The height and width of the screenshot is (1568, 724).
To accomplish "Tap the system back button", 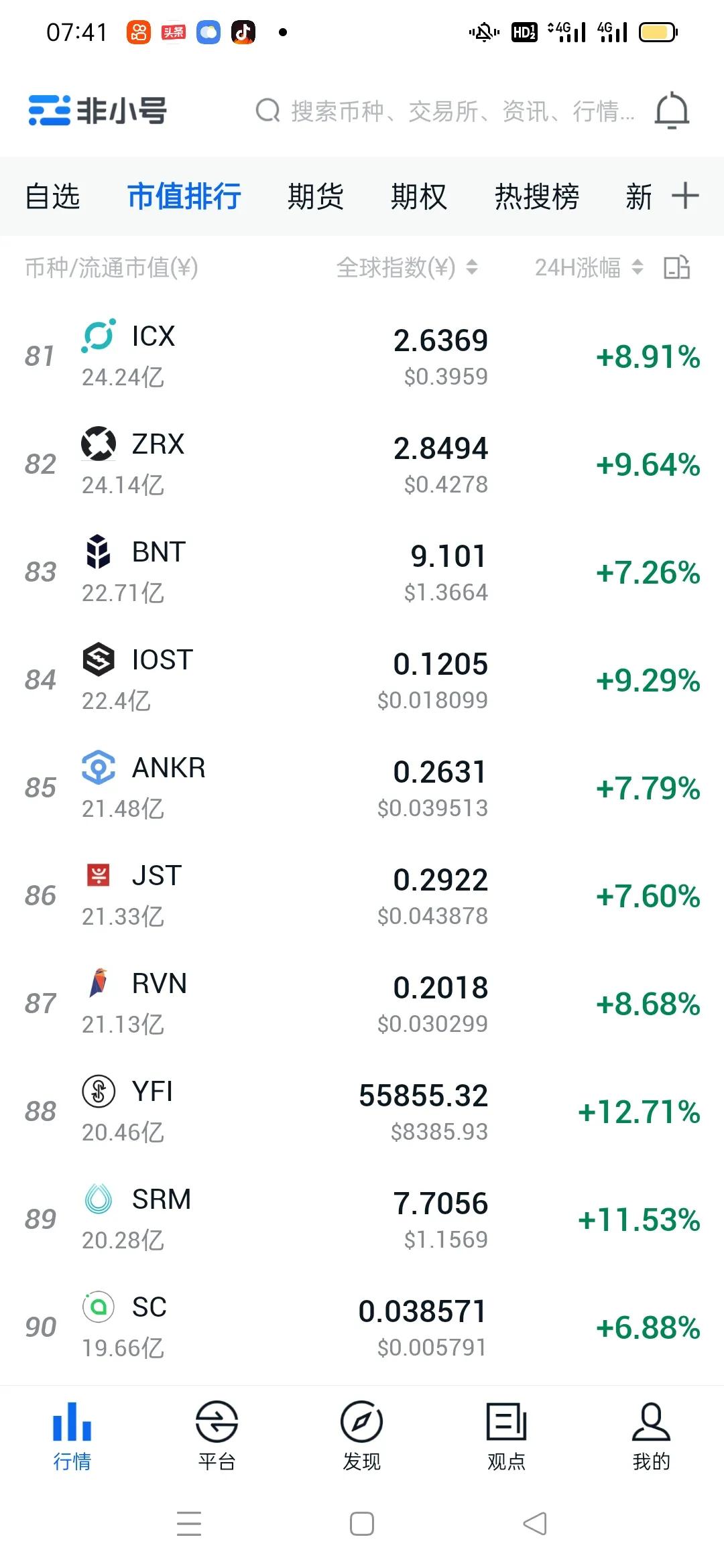I will [x=535, y=1524].
